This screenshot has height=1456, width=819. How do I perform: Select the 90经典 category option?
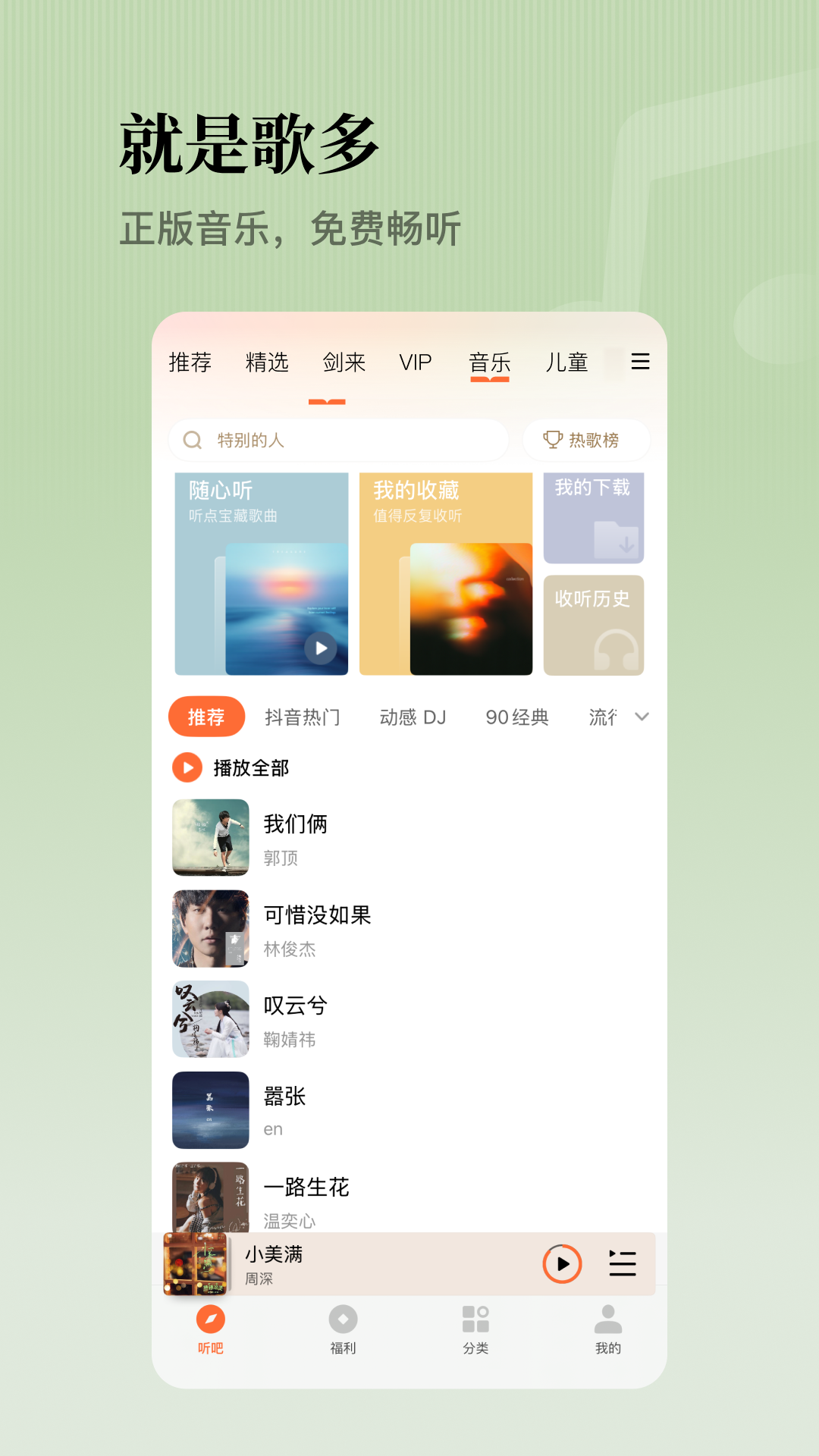pyautogui.click(x=516, y=716)
